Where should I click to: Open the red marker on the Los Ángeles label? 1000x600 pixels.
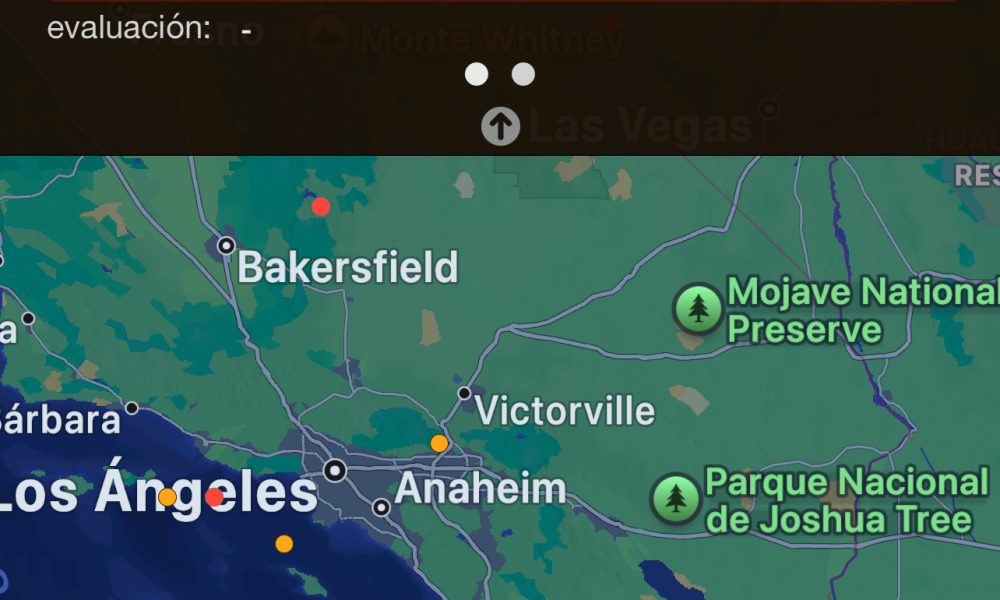click(214, 497)
